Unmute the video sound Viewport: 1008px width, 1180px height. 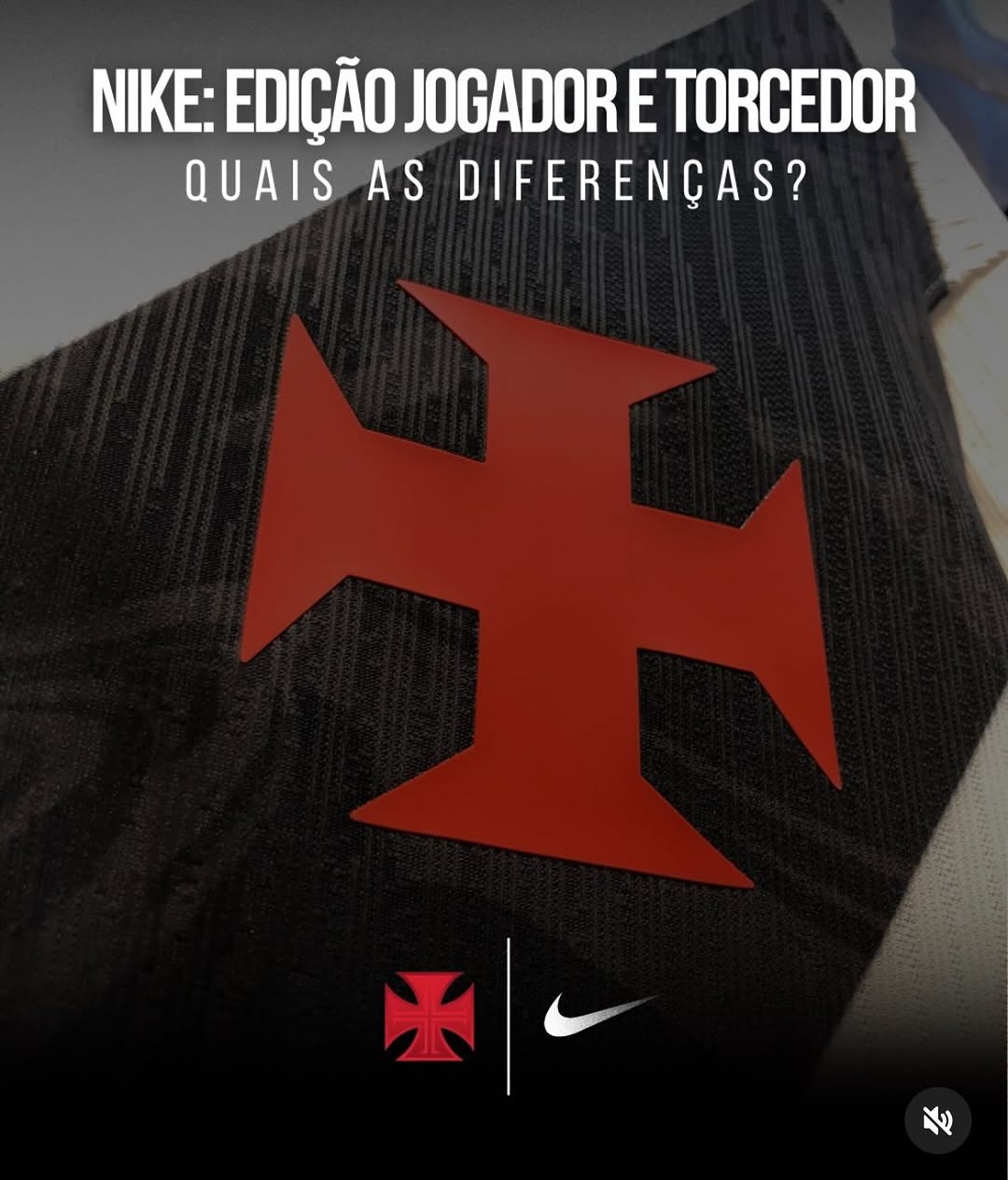click(x=937, y=1120)
